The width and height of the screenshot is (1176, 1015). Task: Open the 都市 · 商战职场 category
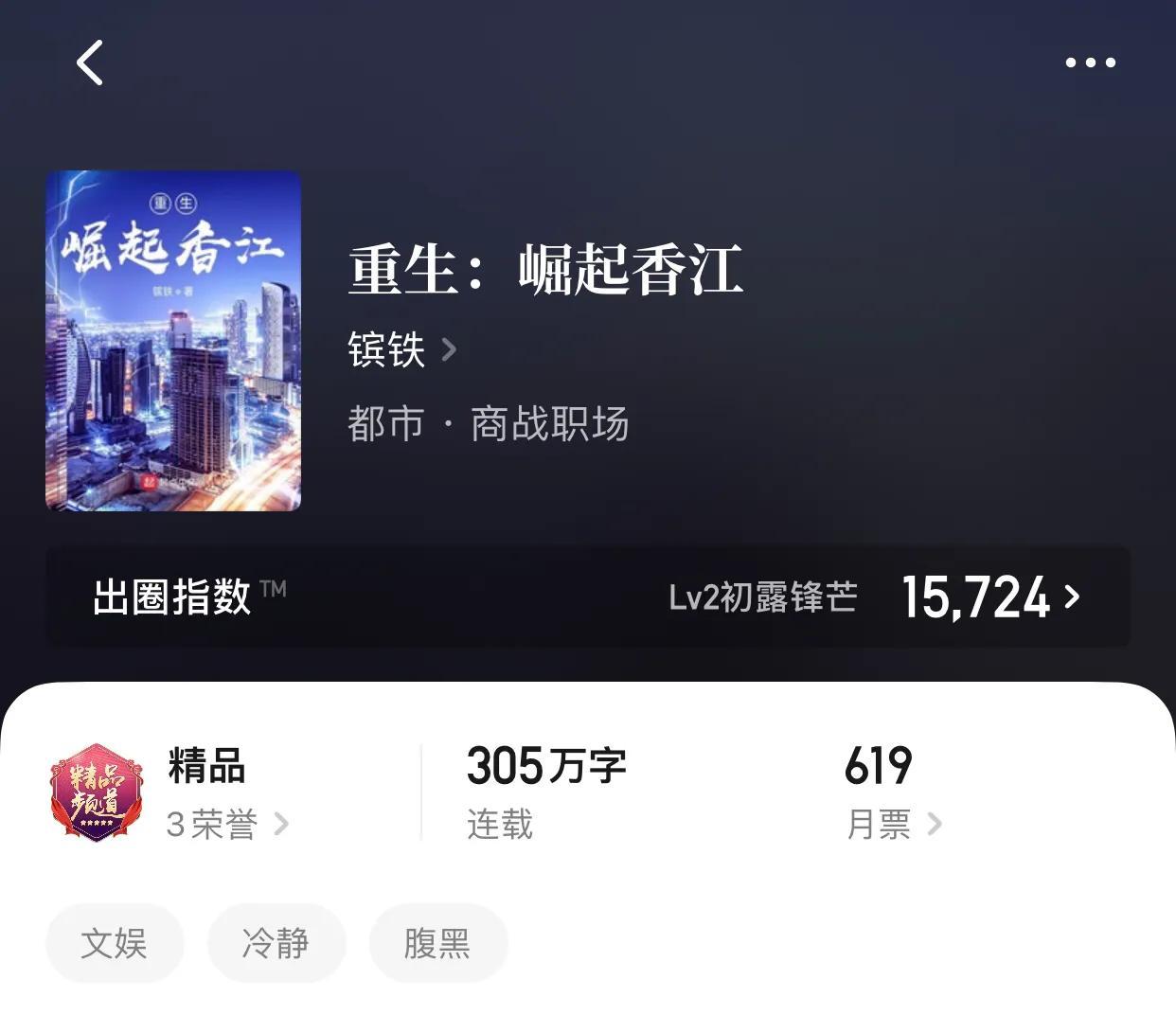(488, 424)
